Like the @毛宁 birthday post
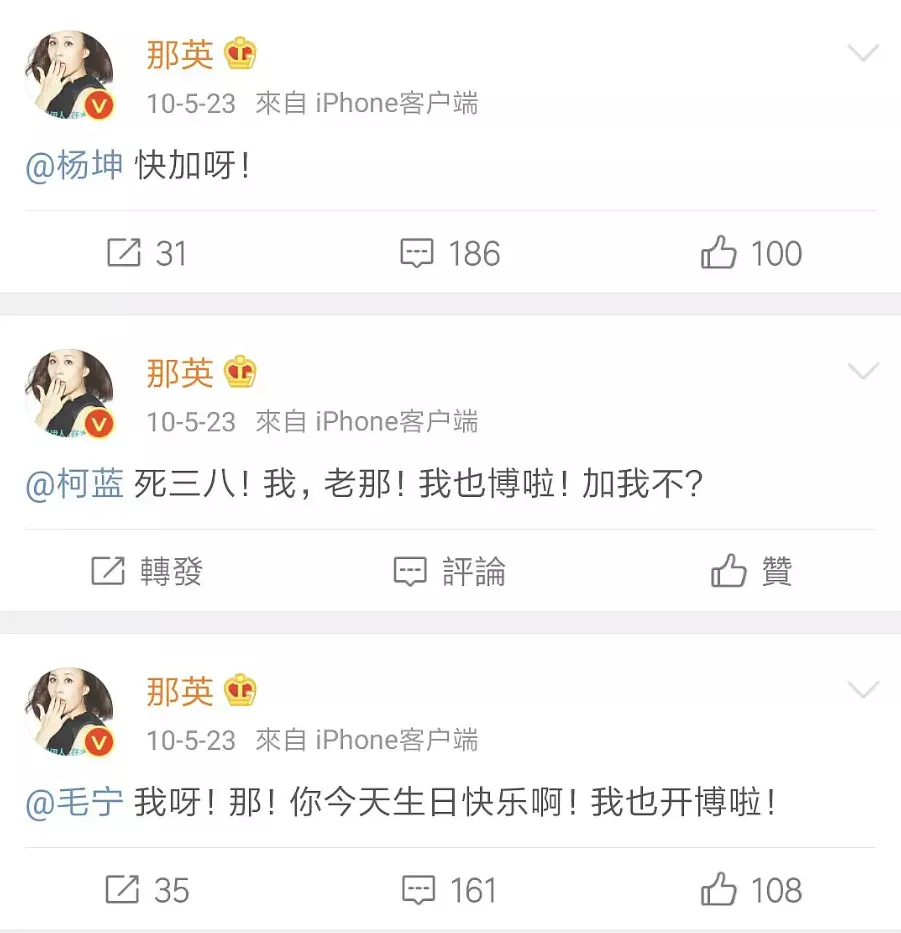 751,890
